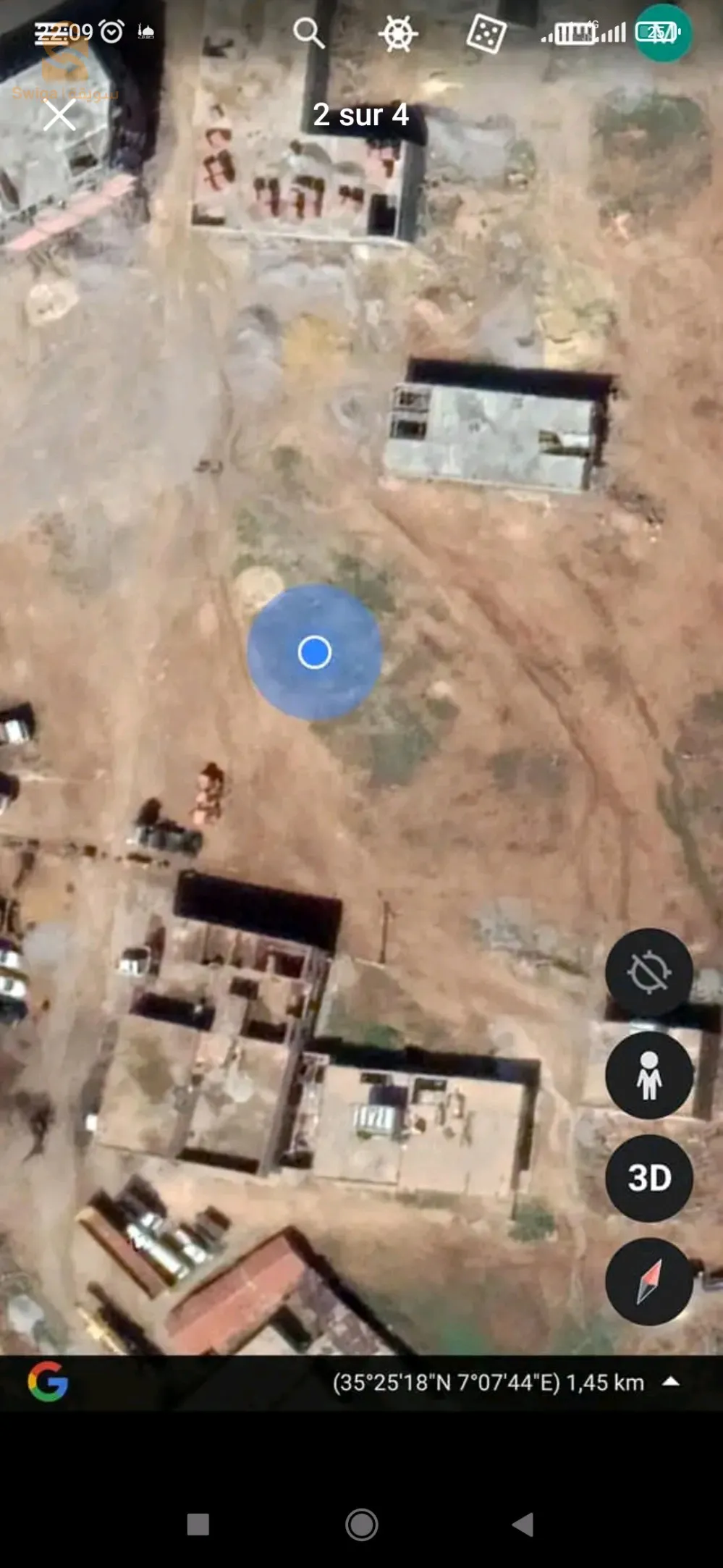
Task: Close the image viewer
Action: tap(59, 115)
